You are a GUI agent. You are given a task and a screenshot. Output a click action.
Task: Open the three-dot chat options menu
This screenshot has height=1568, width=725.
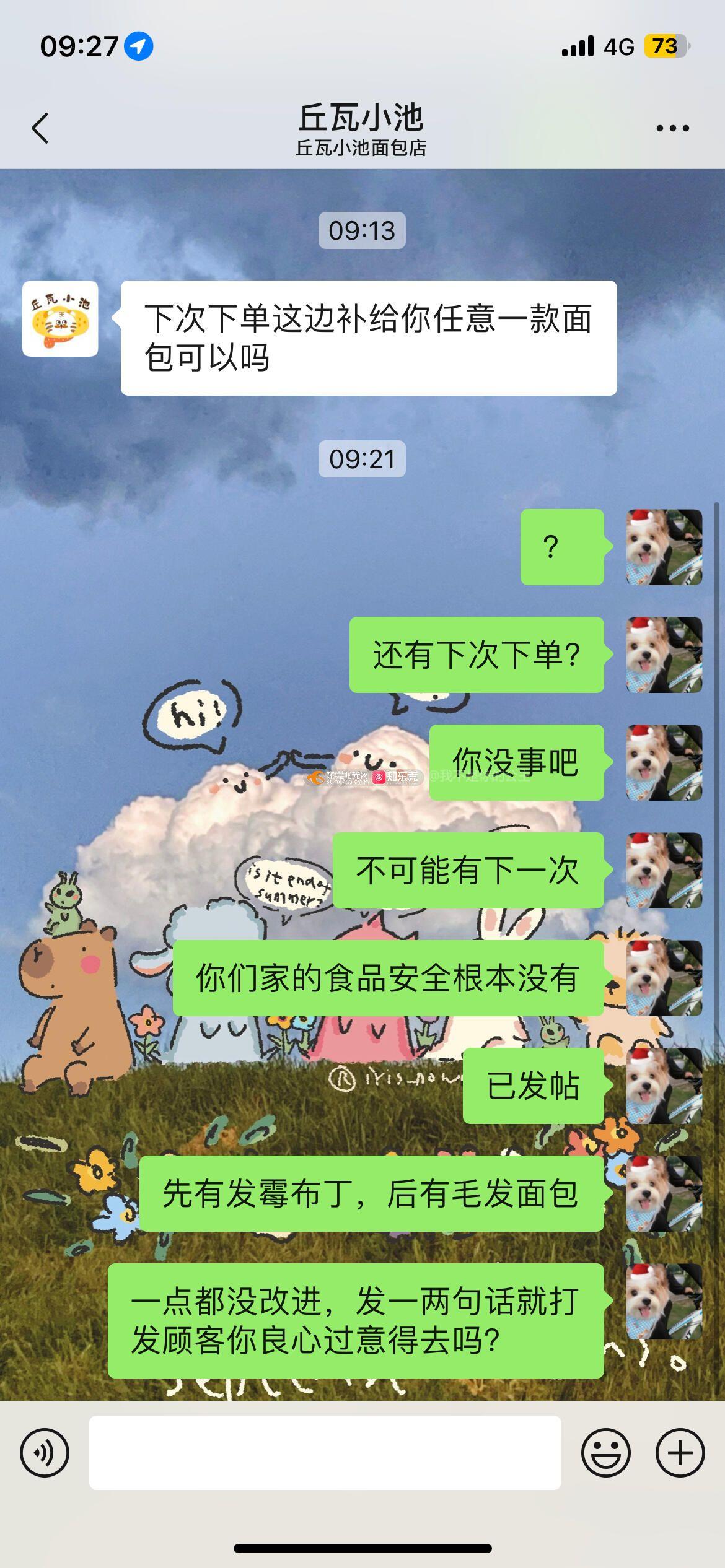pos(672,128)
